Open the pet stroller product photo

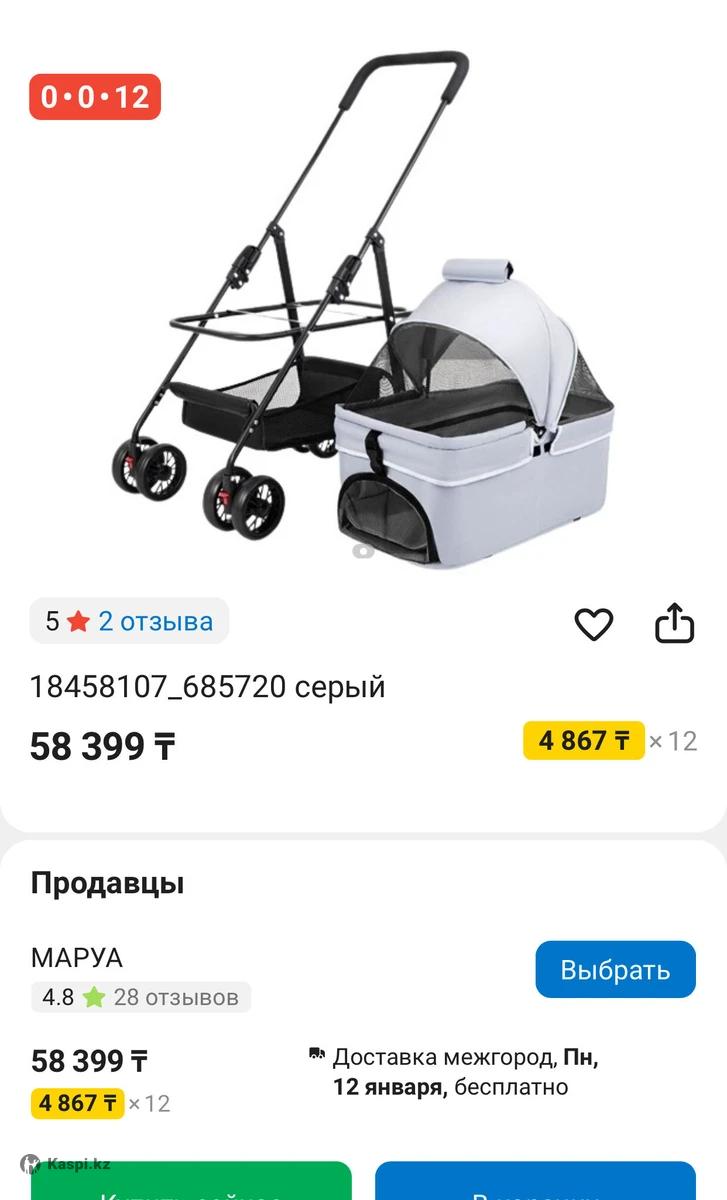(363, 310)
